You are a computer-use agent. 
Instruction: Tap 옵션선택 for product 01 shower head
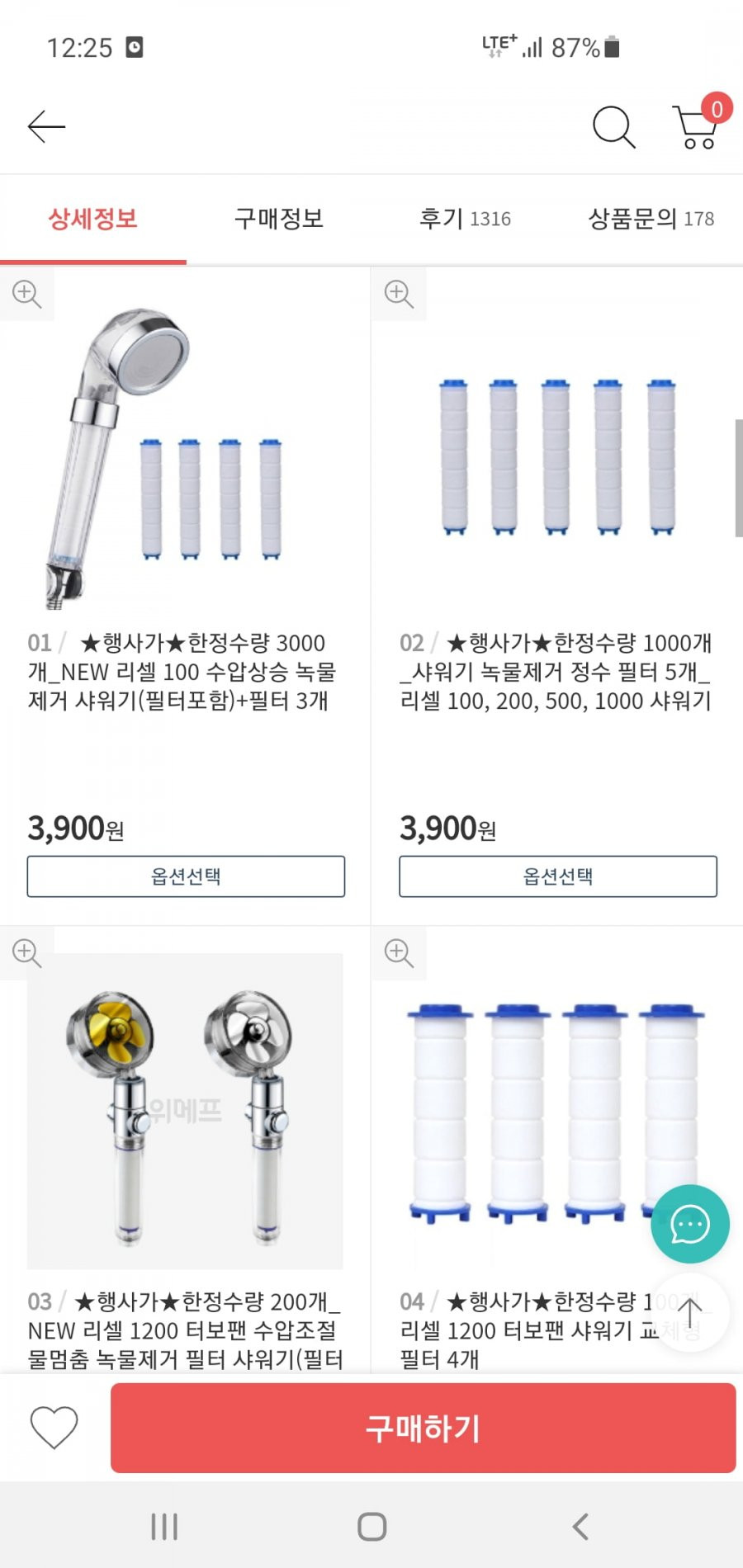186,876
